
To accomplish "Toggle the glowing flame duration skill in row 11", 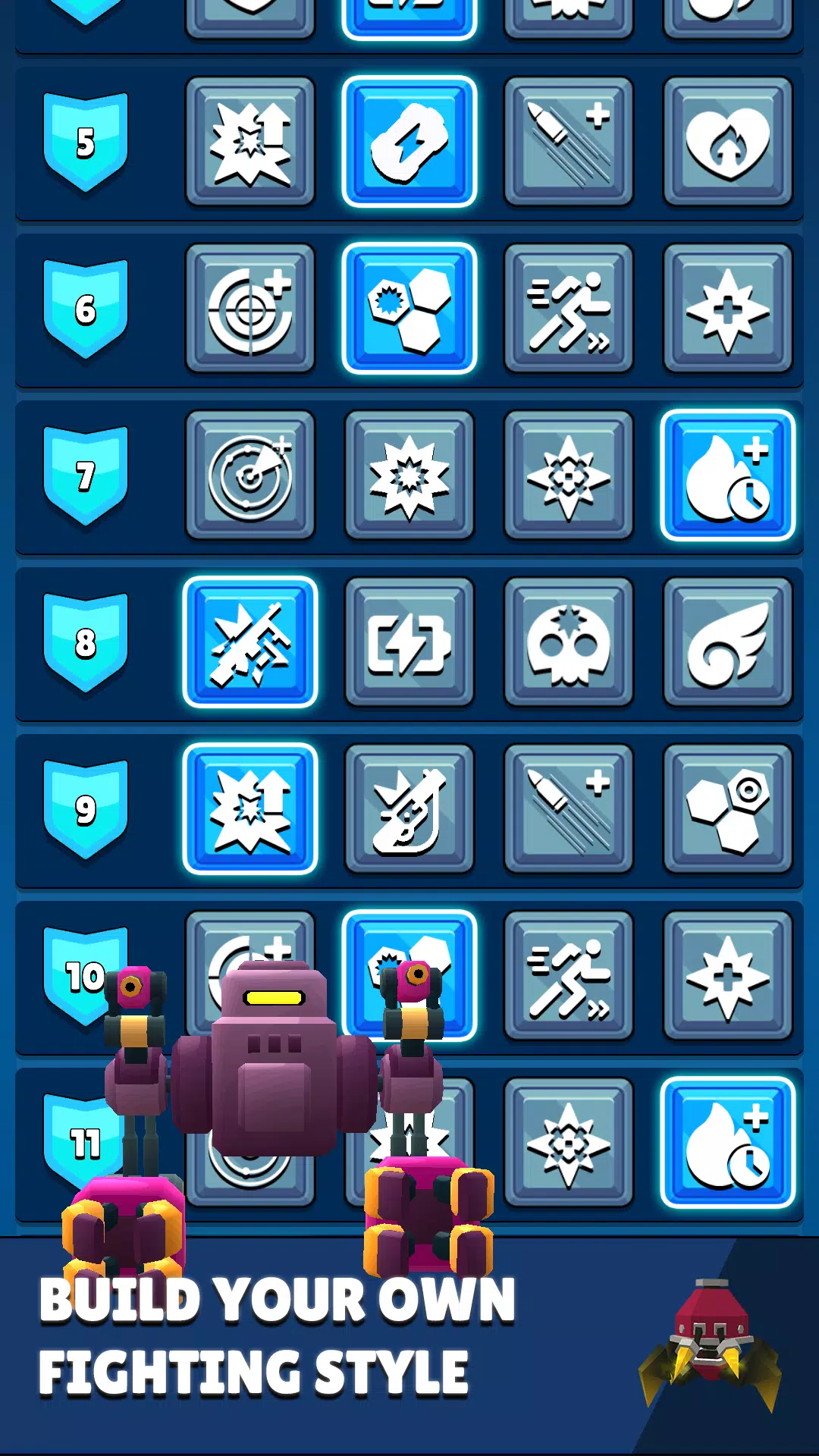I will pyautogui.click(x=728, y=1144).
